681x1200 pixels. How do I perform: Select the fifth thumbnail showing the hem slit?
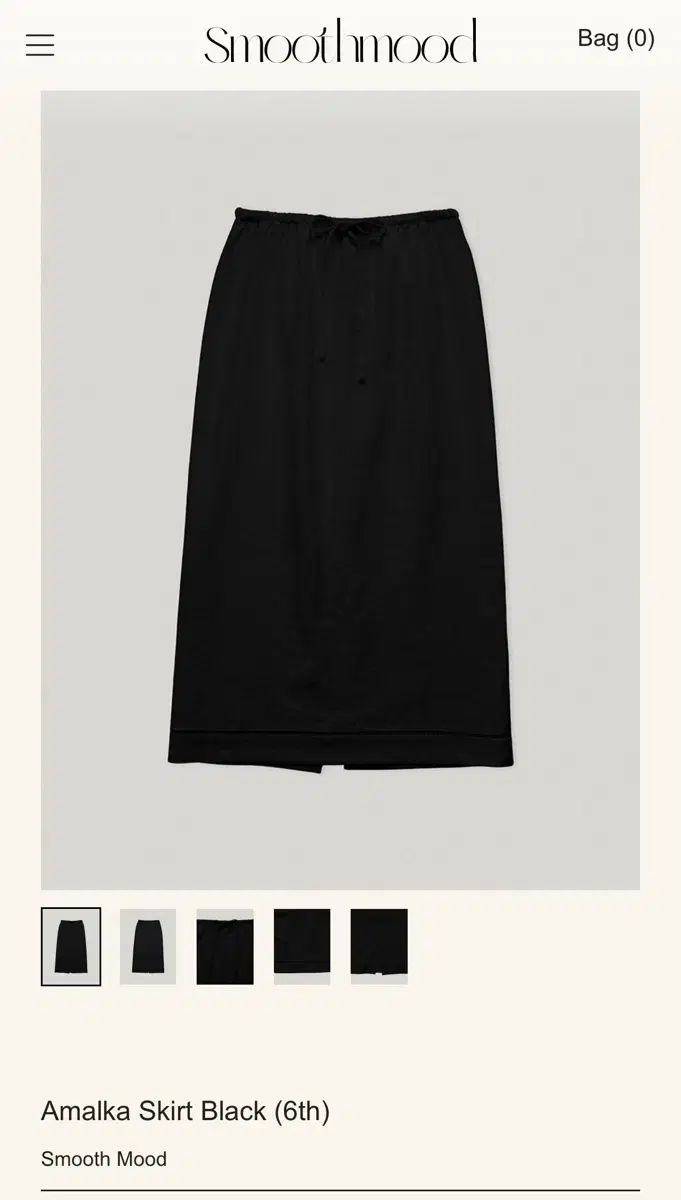pos(379,946)
